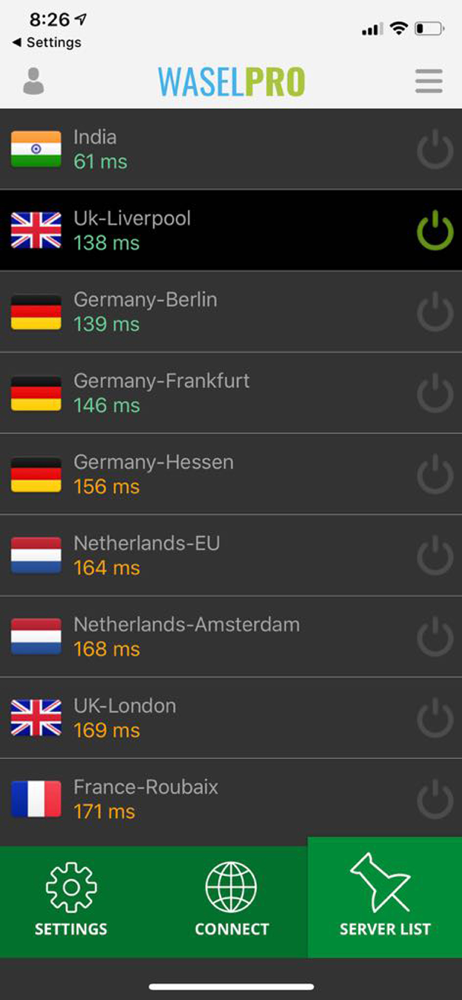Go back to Settings via status bar link
The width and height of the screenshot is (462, 1000).
click(47, 43)
